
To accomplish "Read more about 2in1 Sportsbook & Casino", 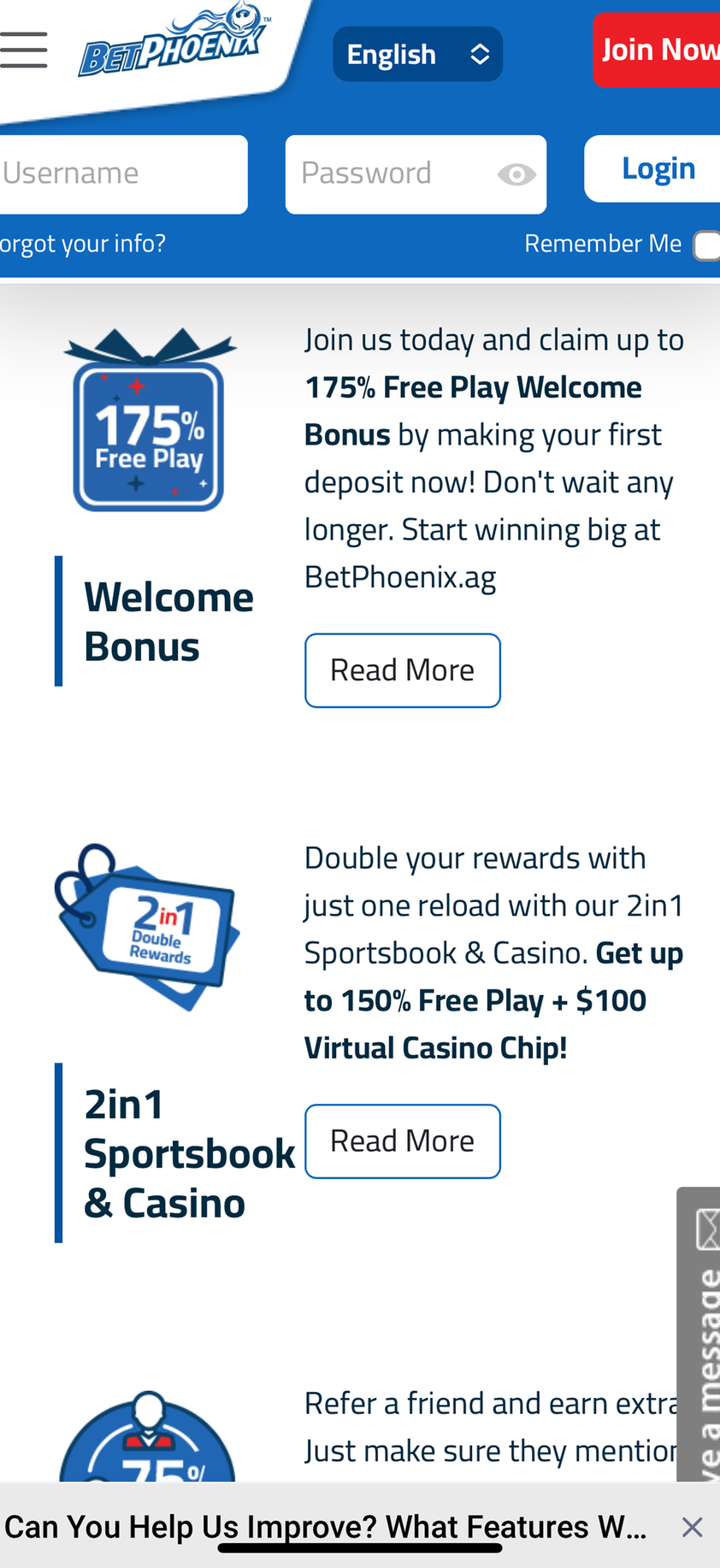I will coord(403,1141).
